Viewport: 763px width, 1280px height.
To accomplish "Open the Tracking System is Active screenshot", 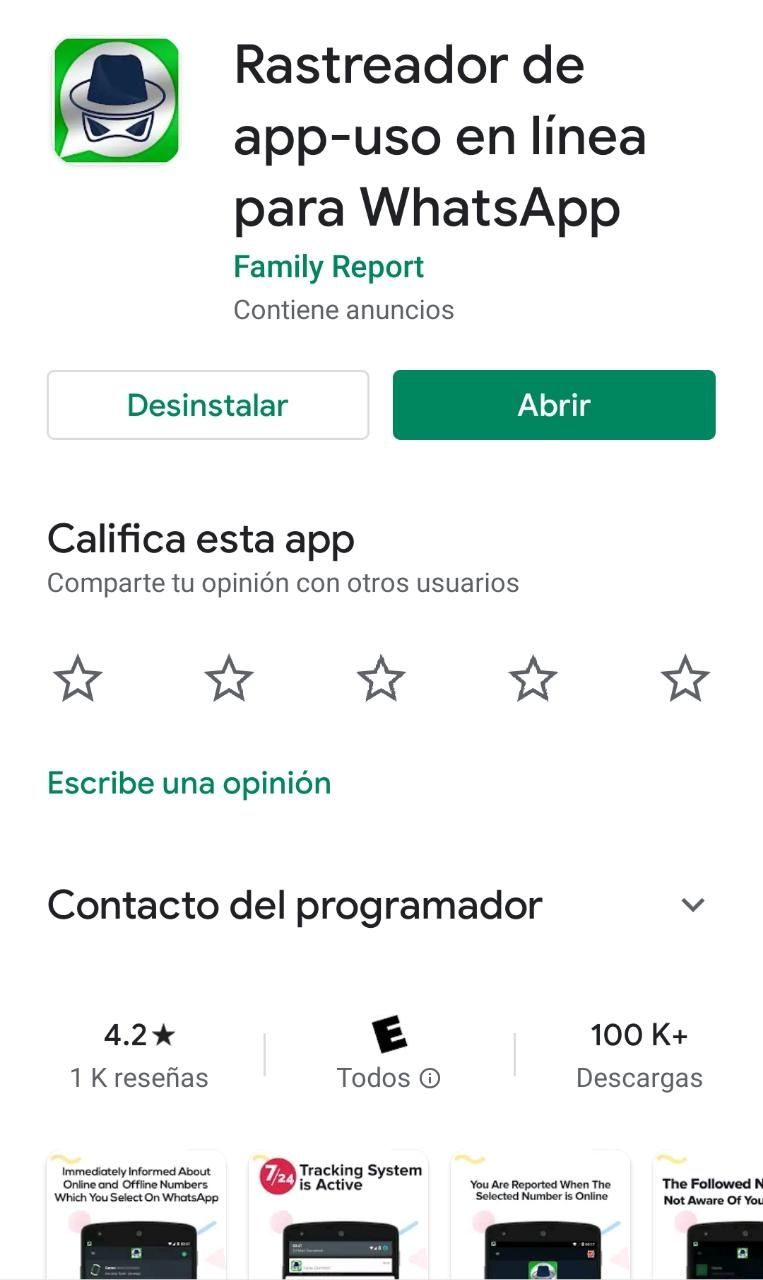I will 339,1215.
